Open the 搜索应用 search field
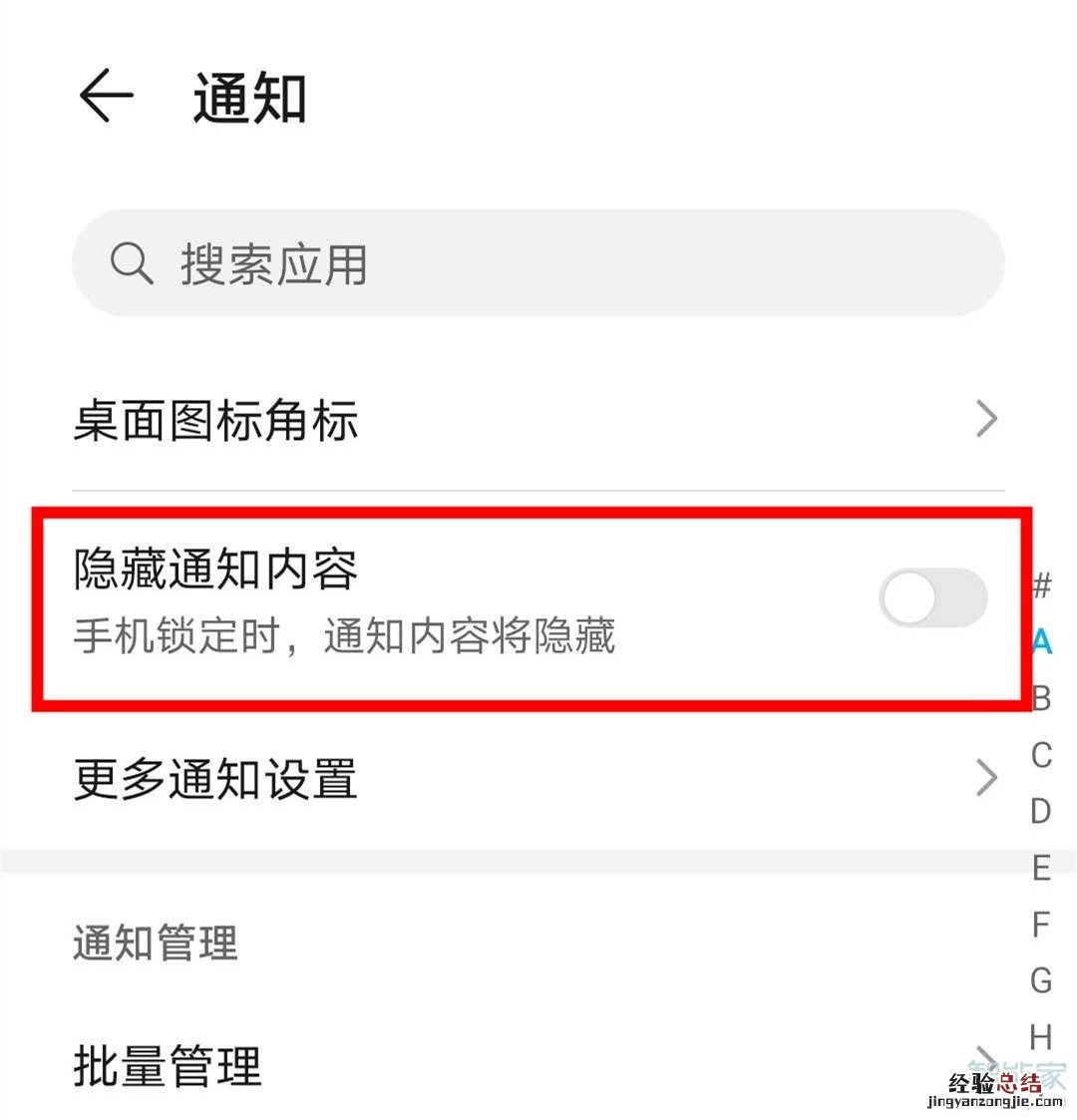 (538, 264)
